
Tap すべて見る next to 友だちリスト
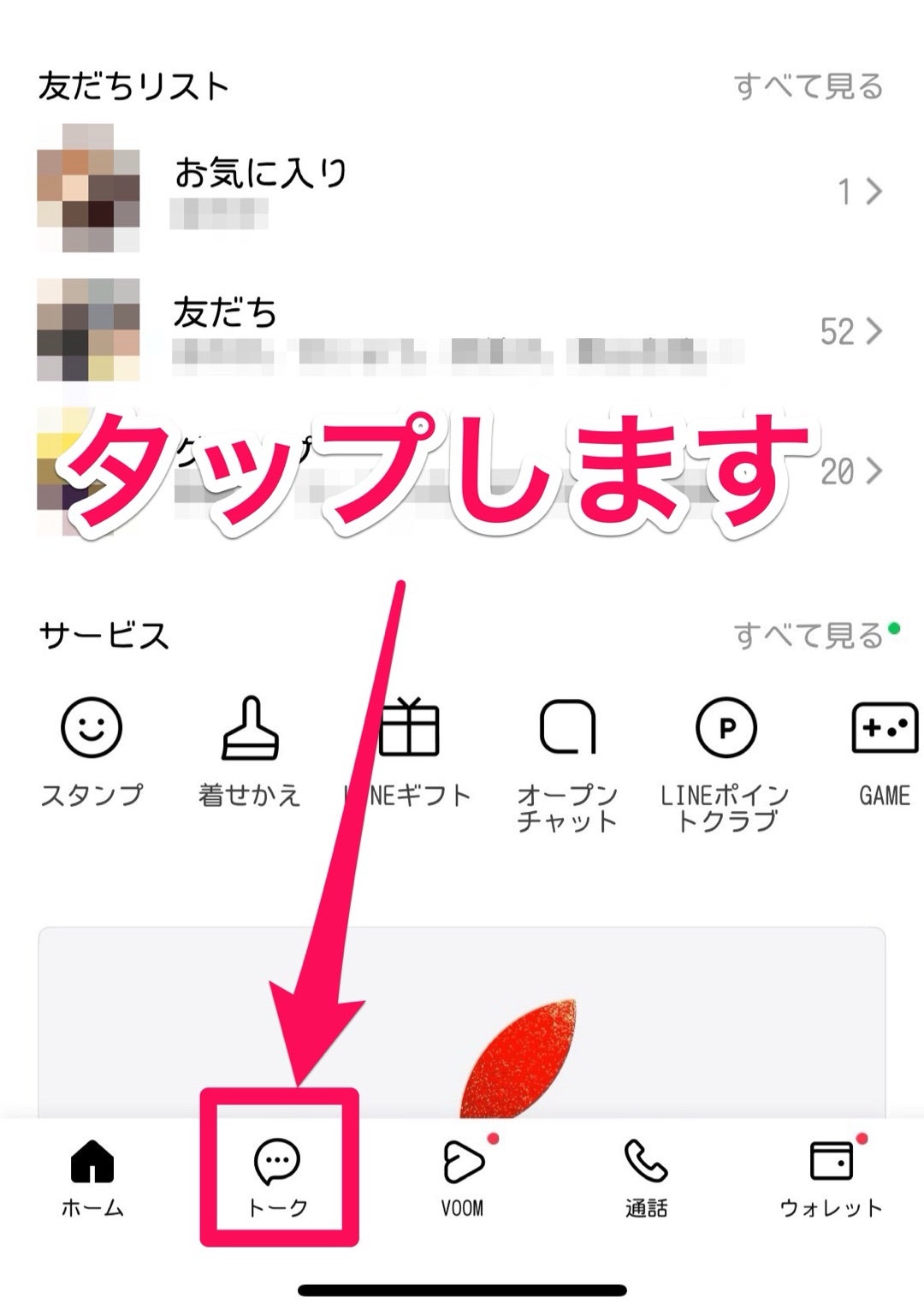(x=808, y=84)
